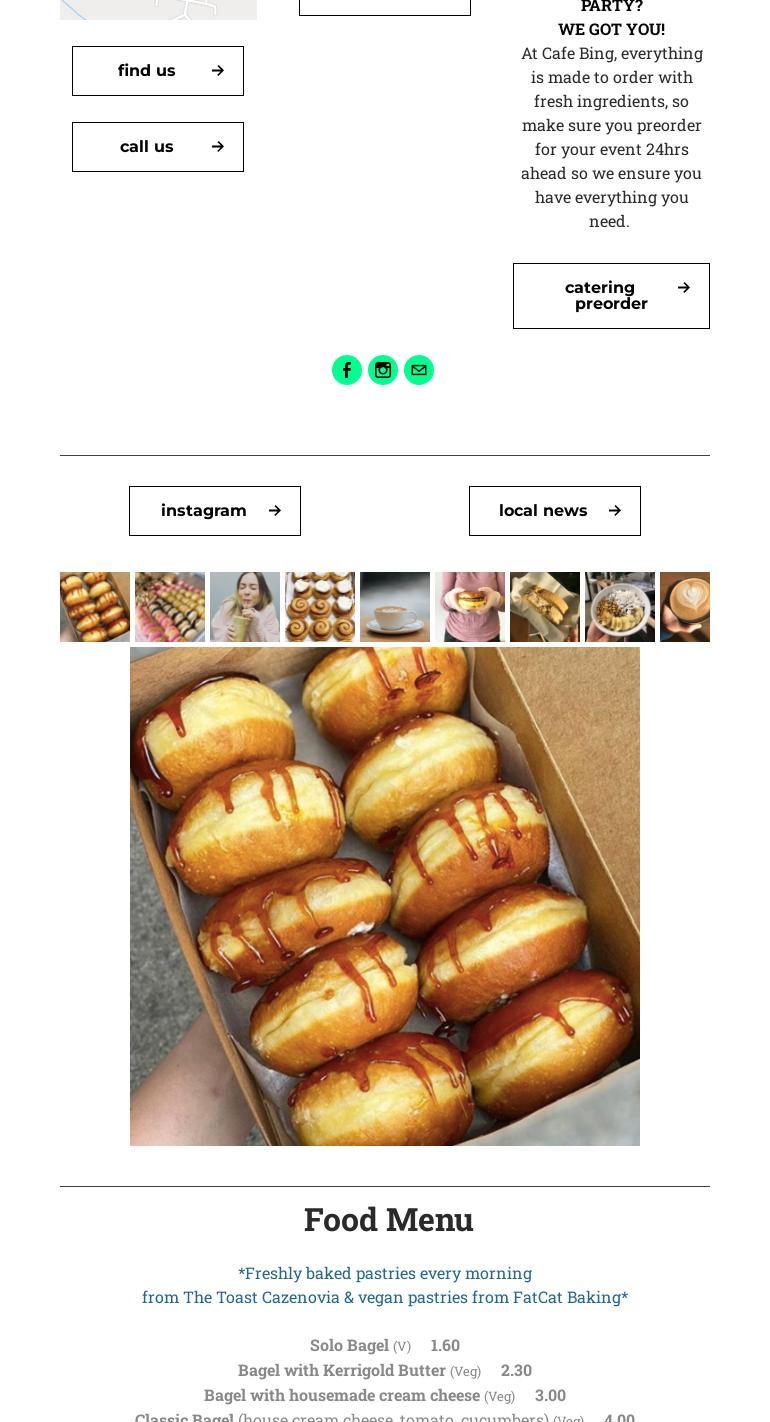The height and width of the screenshot is (1422, 770).
Task: Select the woman drinking smoothie thumbnail
Action: point(245,607)
